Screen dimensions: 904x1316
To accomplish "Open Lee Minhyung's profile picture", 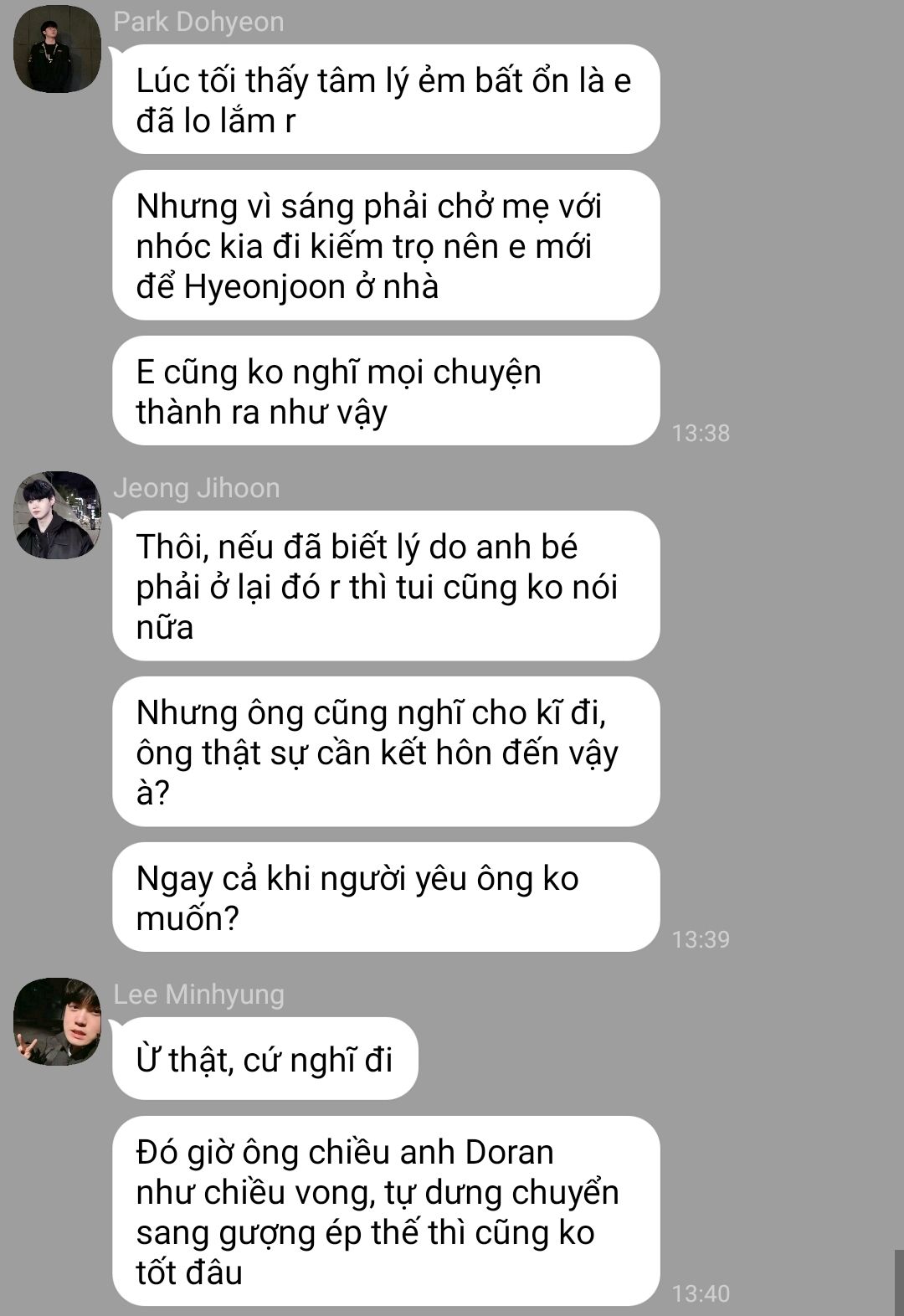I will (57, 1021).
